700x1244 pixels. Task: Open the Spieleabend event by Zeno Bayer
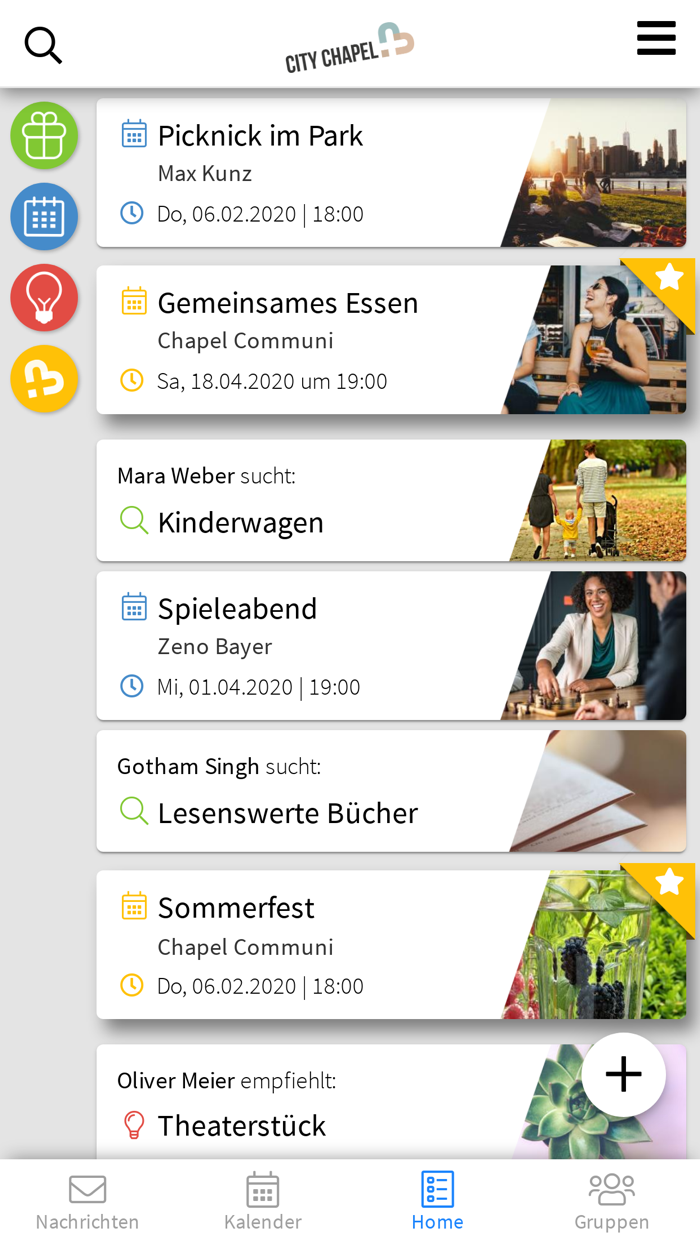391,645
